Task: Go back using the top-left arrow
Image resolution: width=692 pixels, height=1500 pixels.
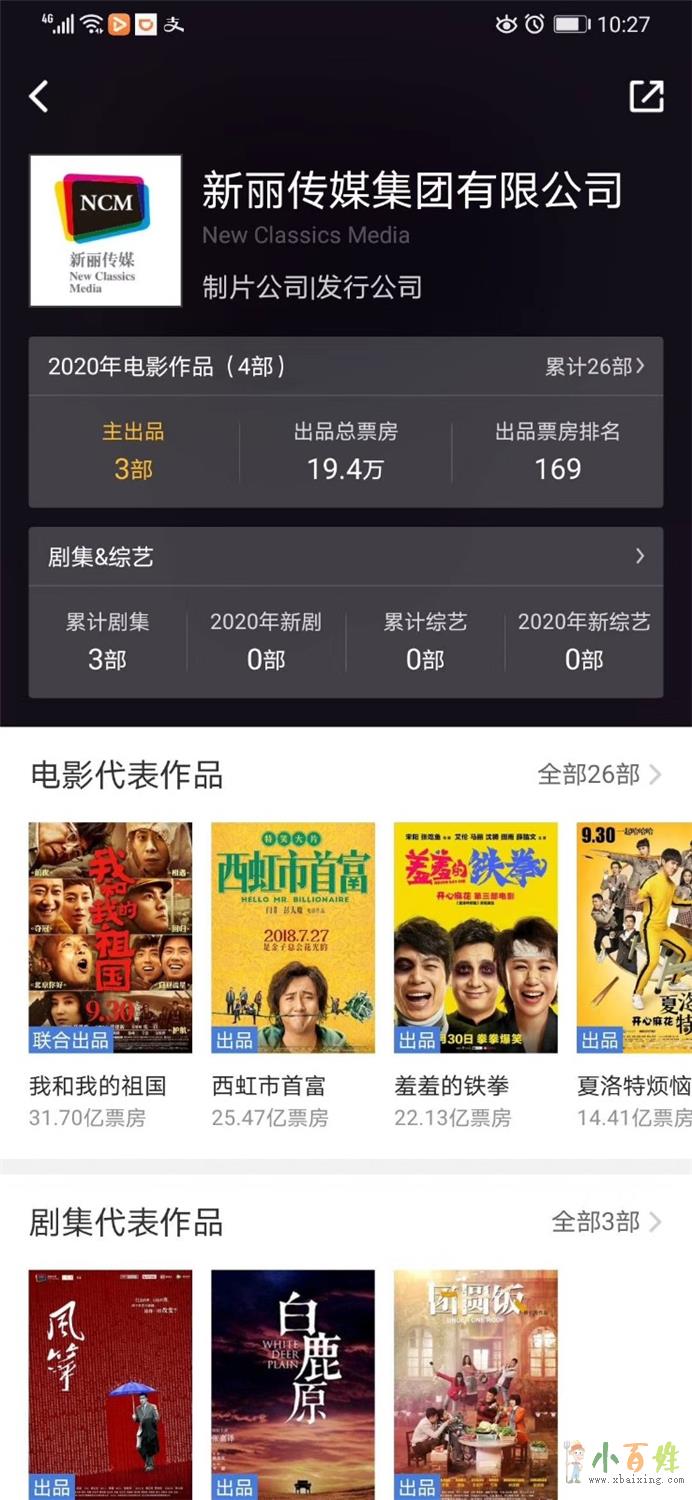Action: coord(39,96)
